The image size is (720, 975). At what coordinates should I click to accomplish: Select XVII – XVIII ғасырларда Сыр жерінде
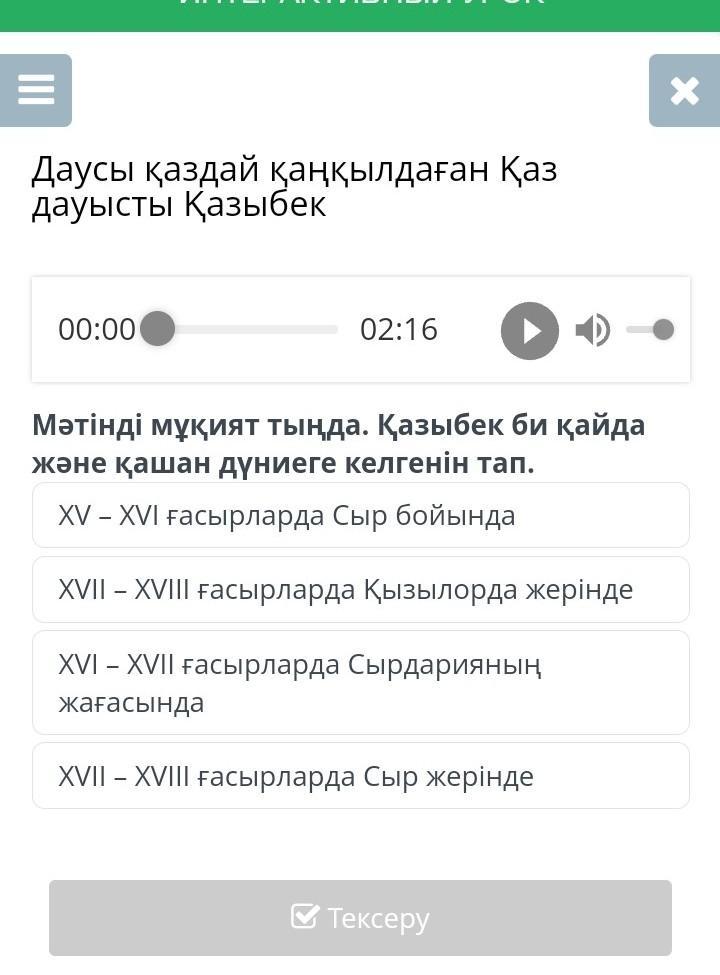(x=361, y=776)
